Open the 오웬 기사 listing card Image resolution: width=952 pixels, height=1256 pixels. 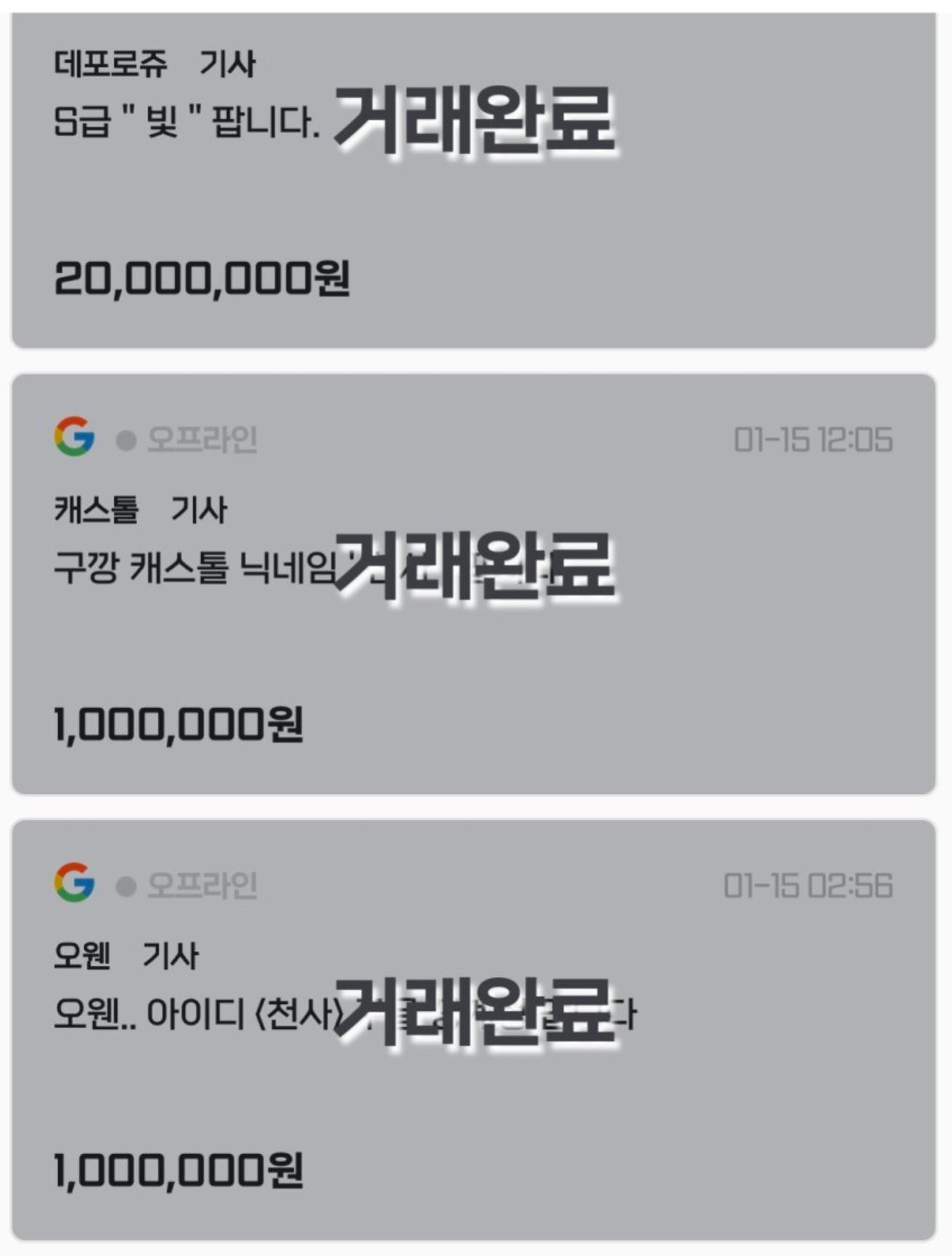[473, 1030]
